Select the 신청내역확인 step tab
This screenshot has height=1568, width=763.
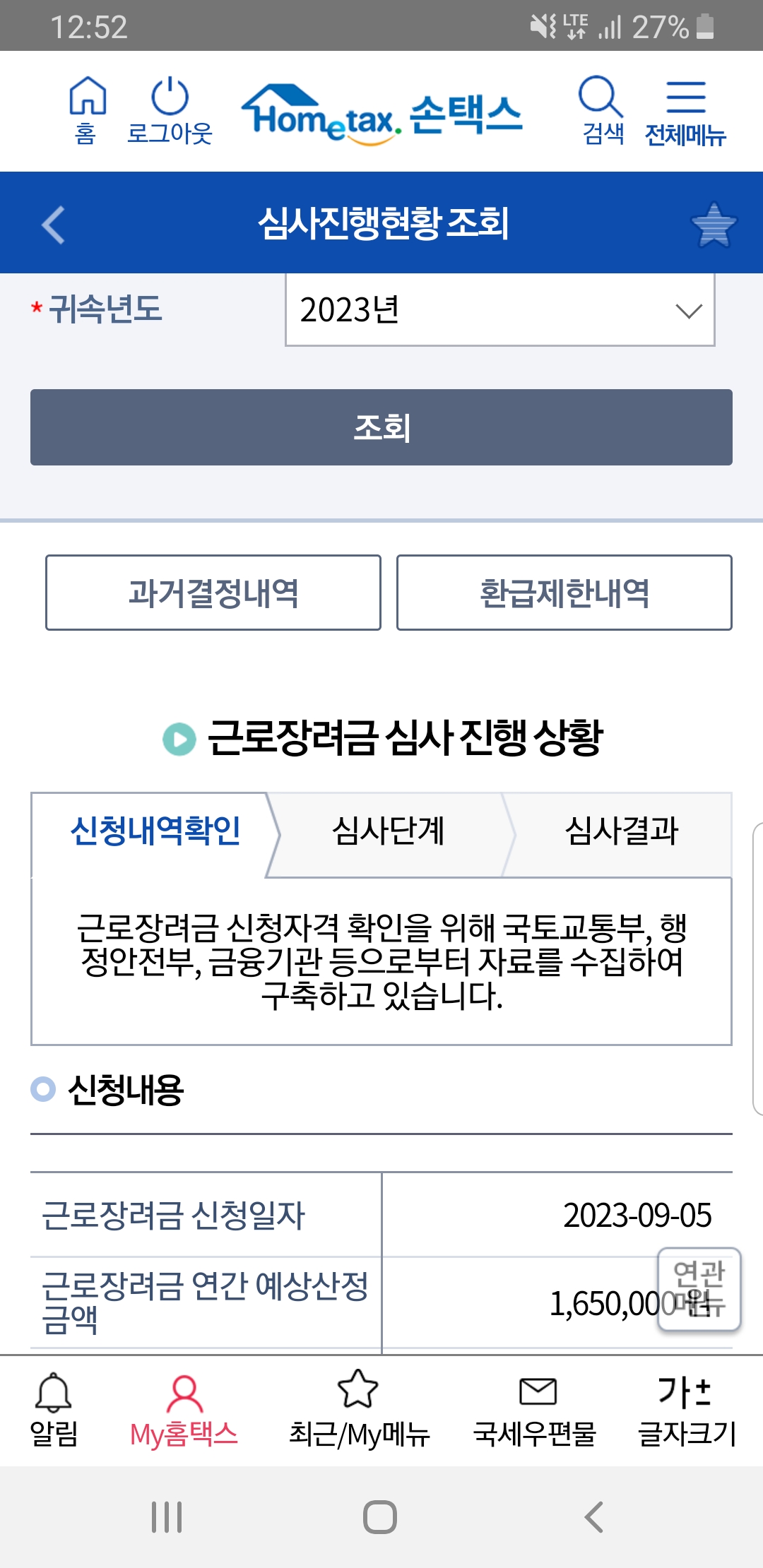(155, 831)
